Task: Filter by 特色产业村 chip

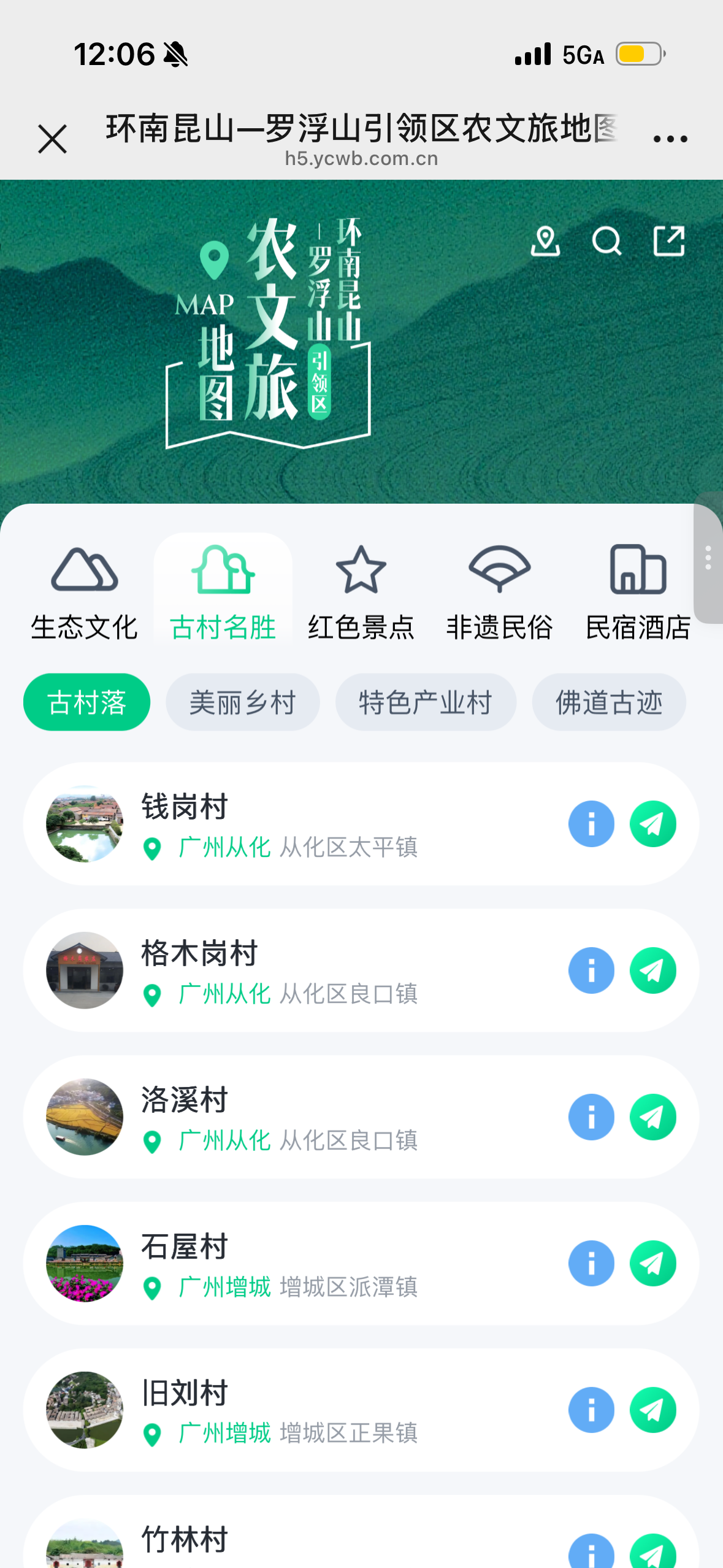Action: point(426,702)
